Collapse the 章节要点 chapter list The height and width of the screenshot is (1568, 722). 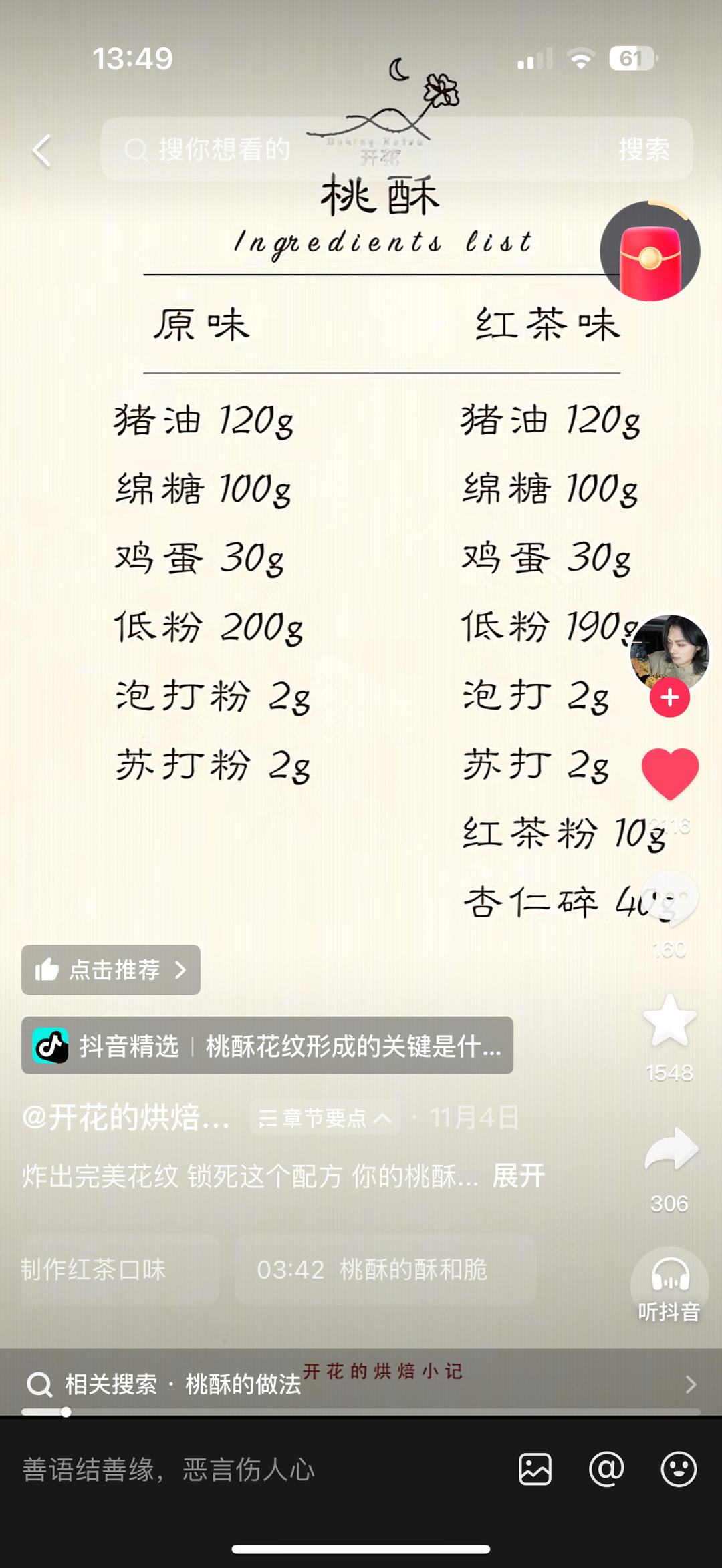click(x=325, y=1118)
